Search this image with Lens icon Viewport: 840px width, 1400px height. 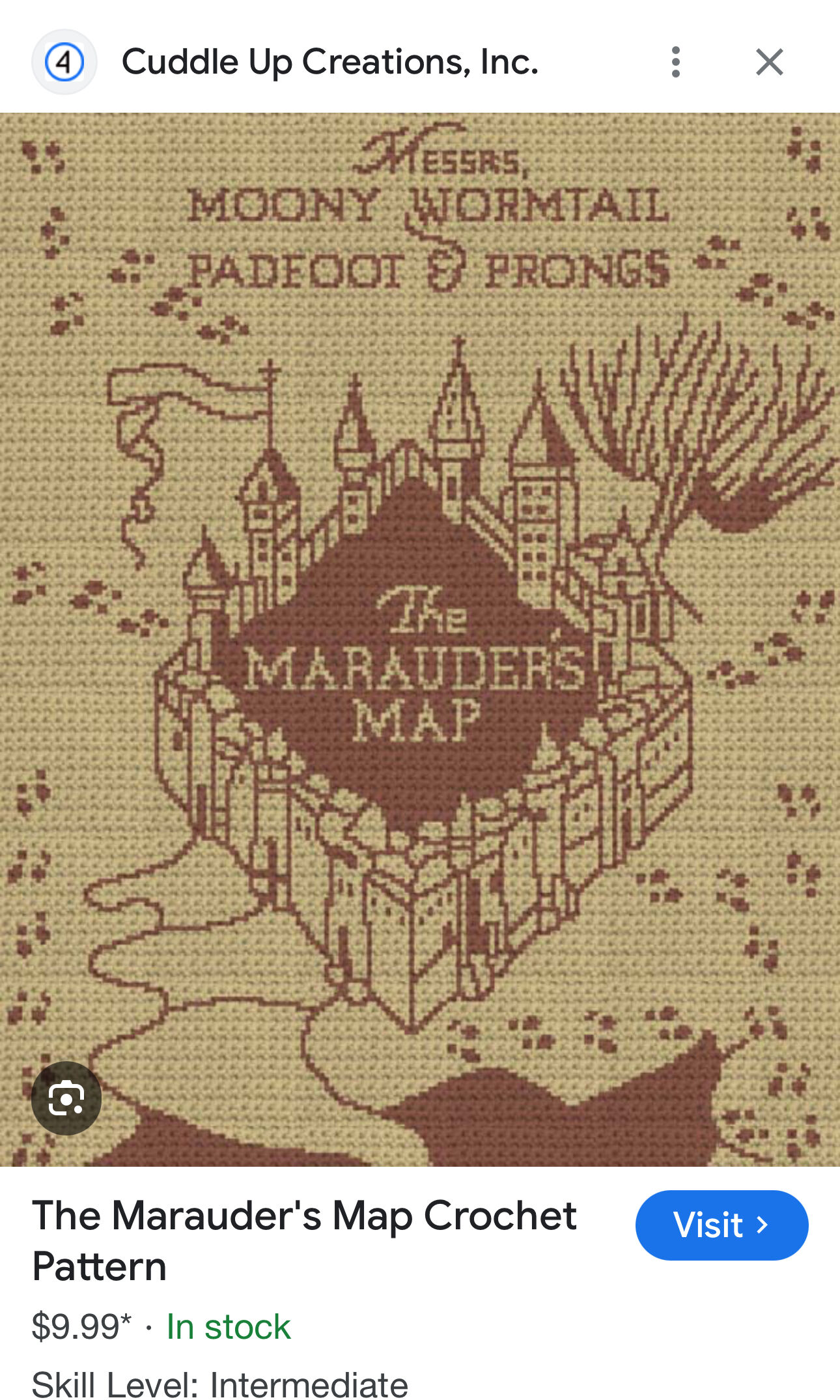(x=66, y=1098)
